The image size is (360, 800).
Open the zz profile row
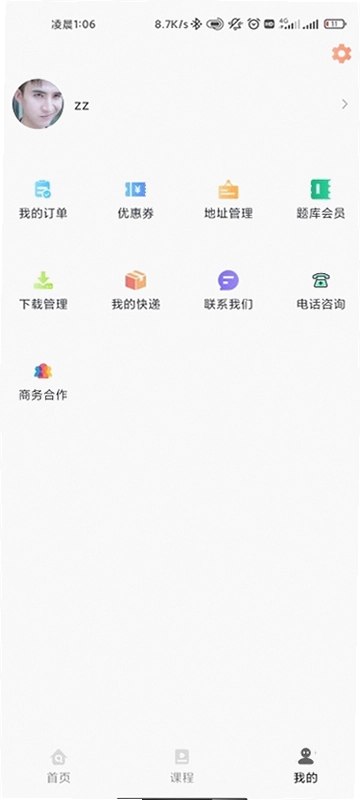pyautogui.click(x=180, y=104)
